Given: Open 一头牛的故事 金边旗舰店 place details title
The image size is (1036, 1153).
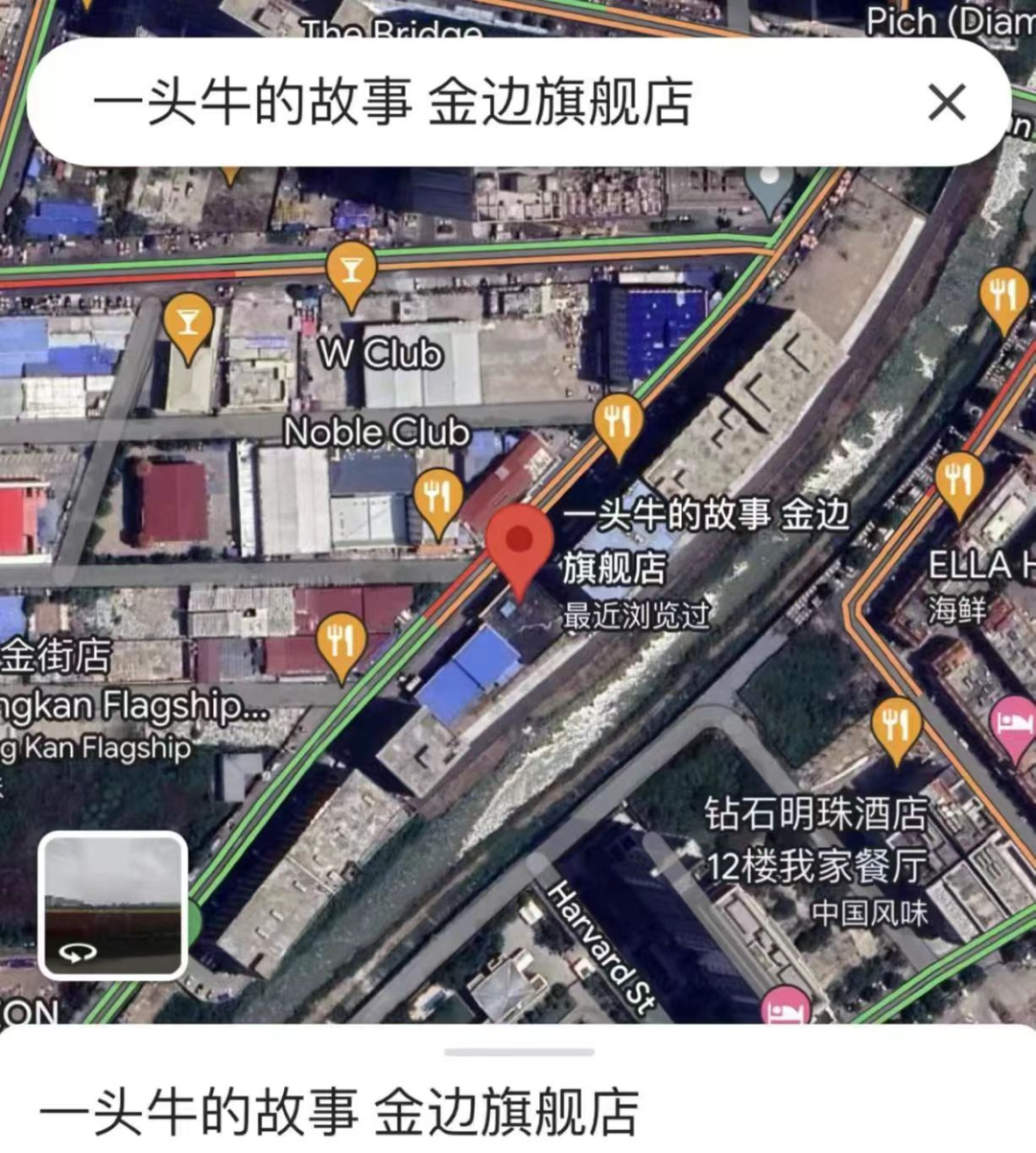Looking at the screenshot, I should tap(340, 1113).
